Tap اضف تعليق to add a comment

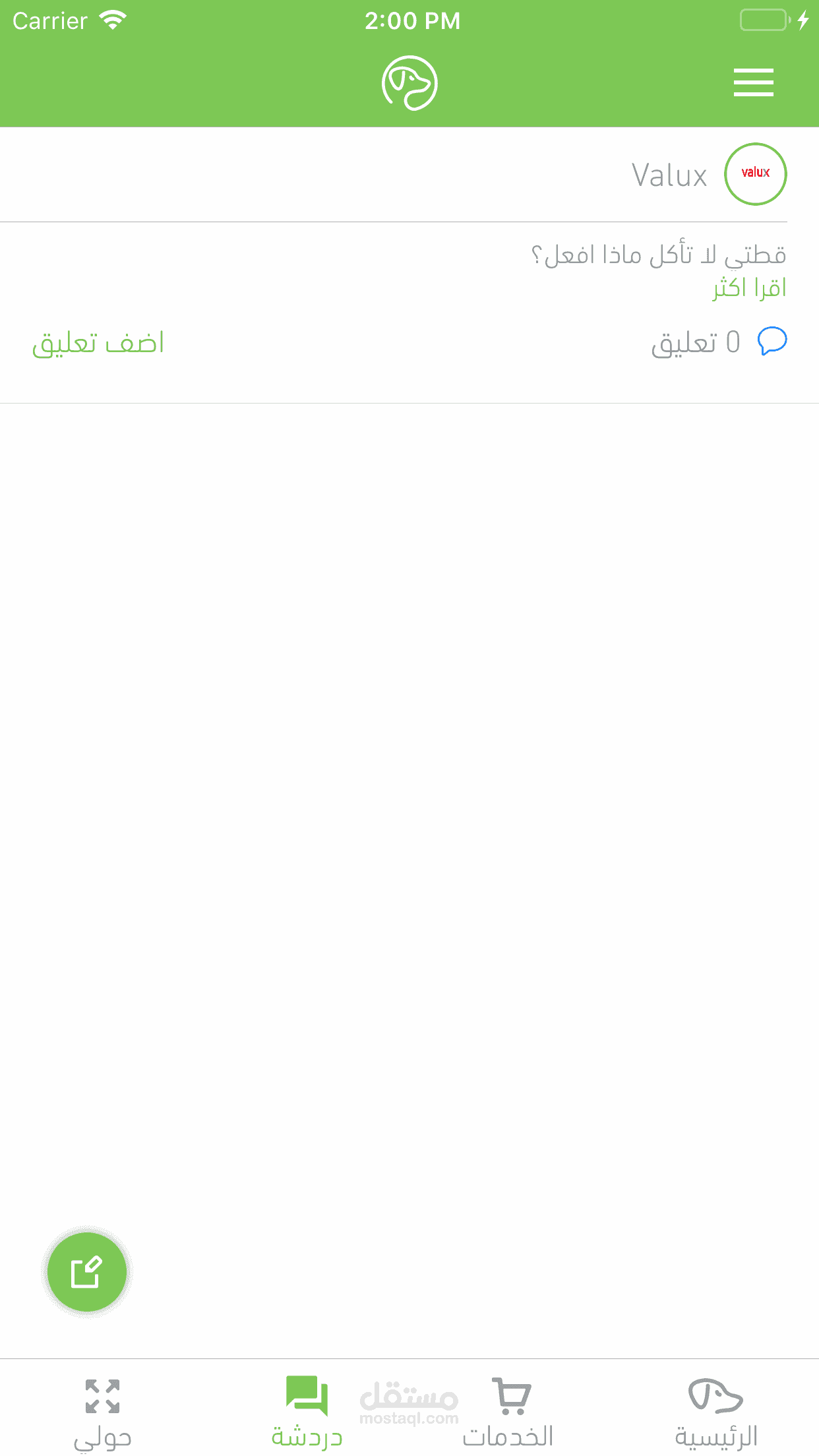[98, 343]
